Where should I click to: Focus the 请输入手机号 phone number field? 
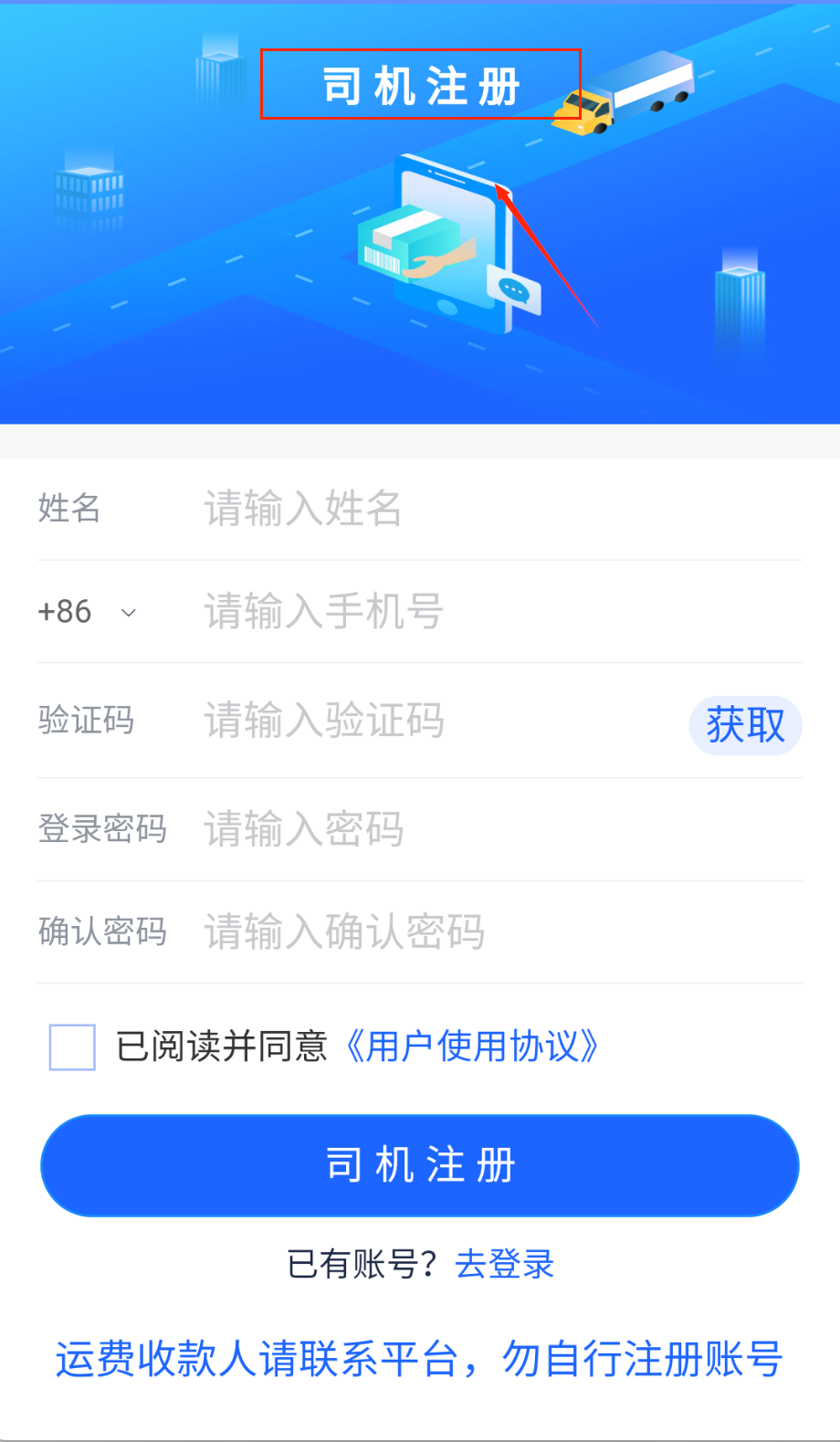pyautogui.click(x=493, y=612)
